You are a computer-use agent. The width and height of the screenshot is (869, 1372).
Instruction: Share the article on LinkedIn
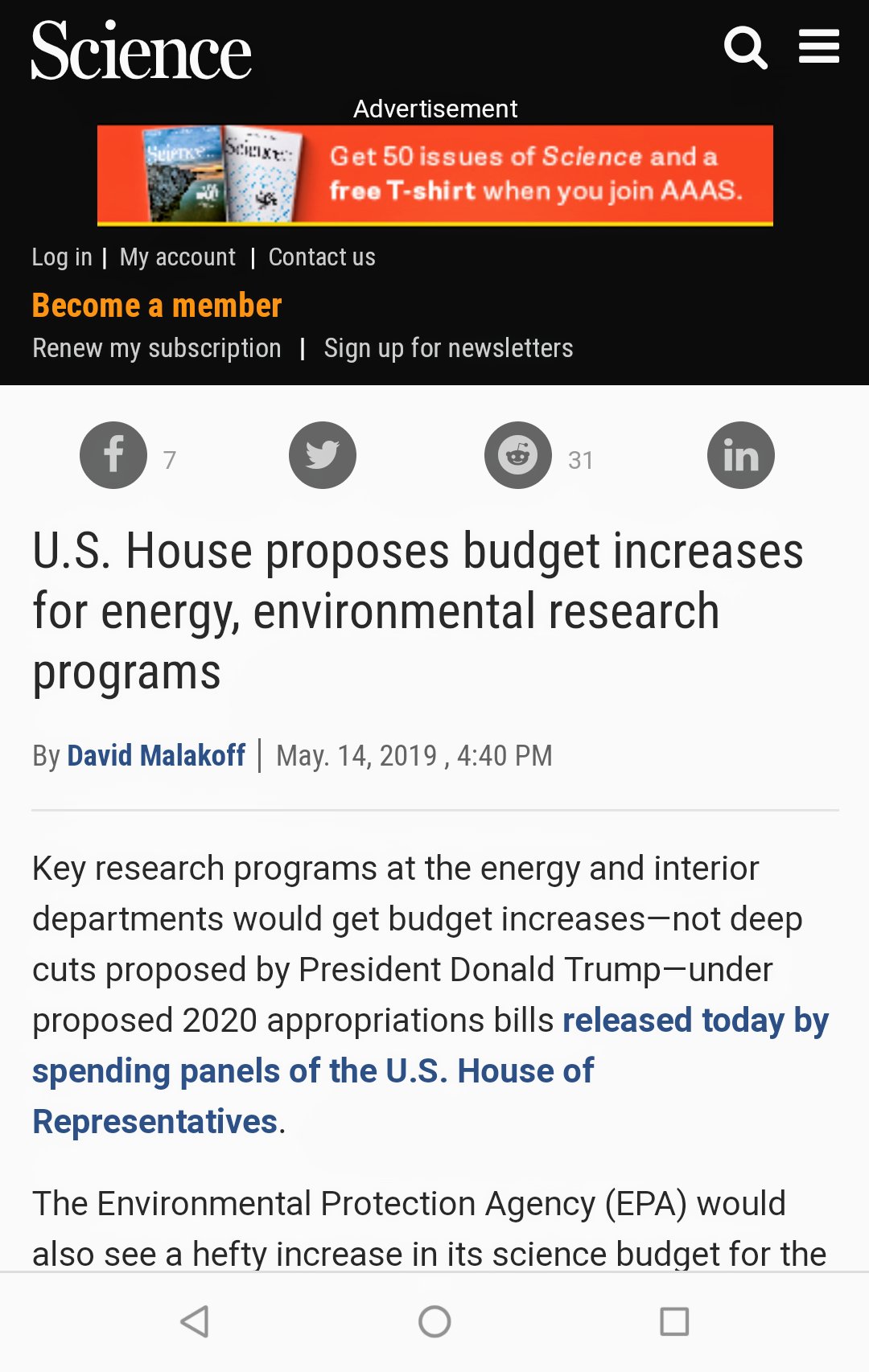click(x=741, y=455)
